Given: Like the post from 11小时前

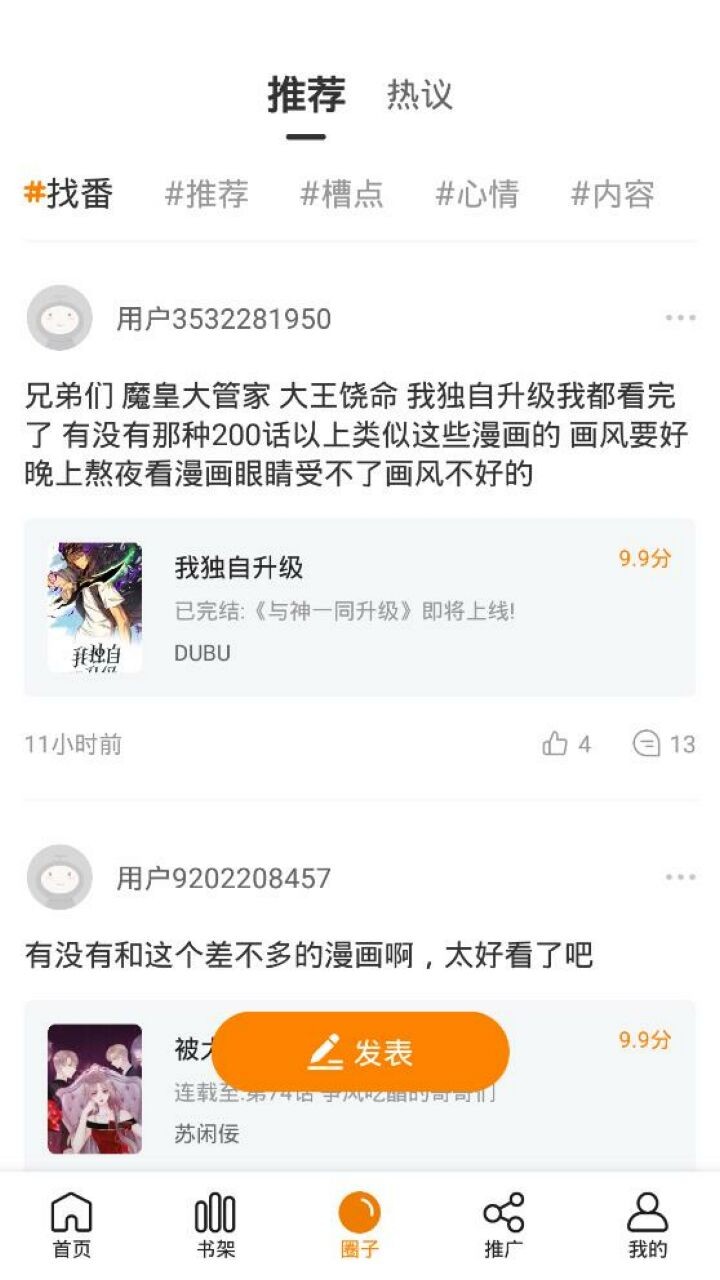Looking at the screenshot, I should (566, 744).
